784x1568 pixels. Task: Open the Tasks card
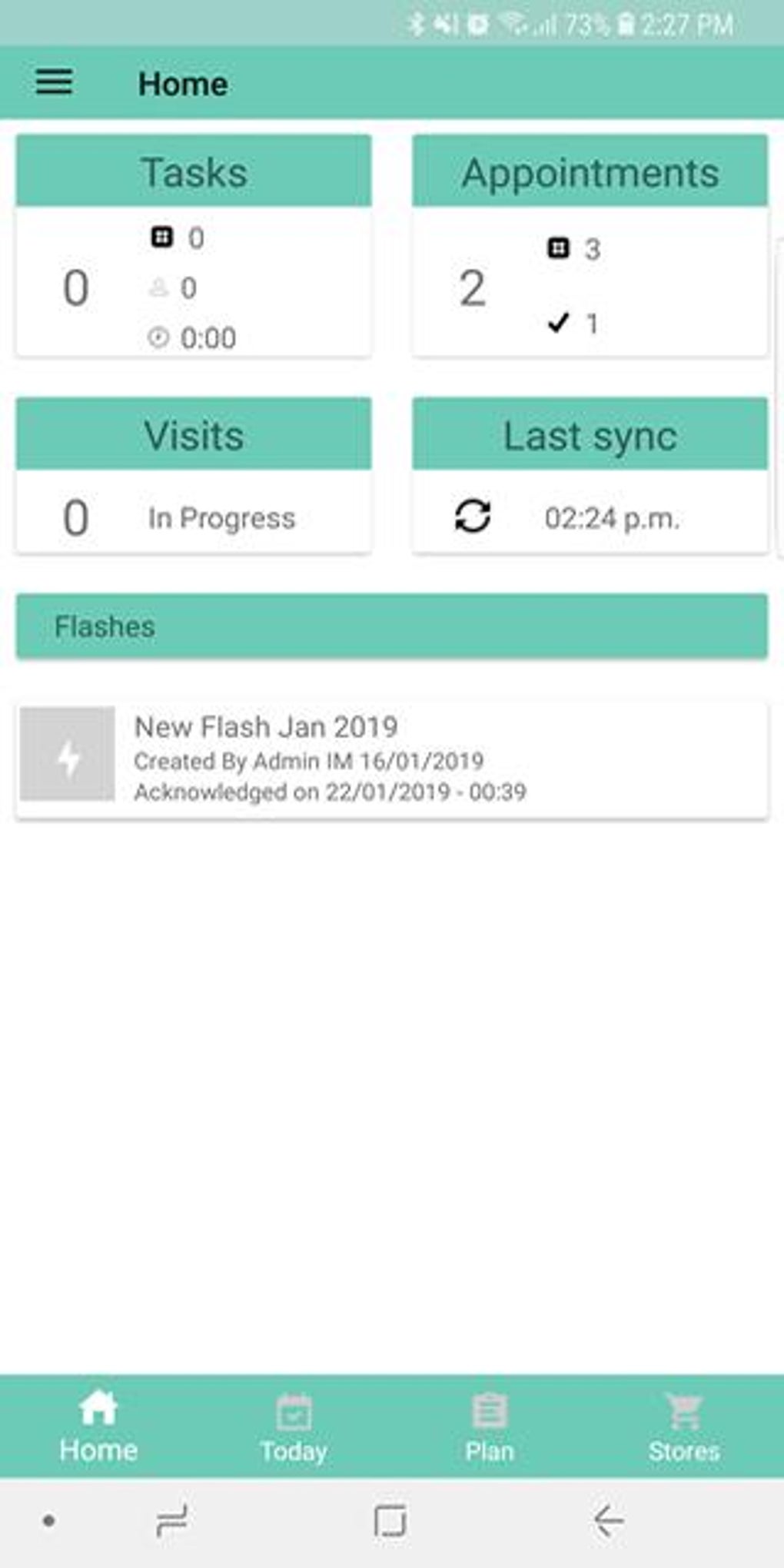pos(194,246)
